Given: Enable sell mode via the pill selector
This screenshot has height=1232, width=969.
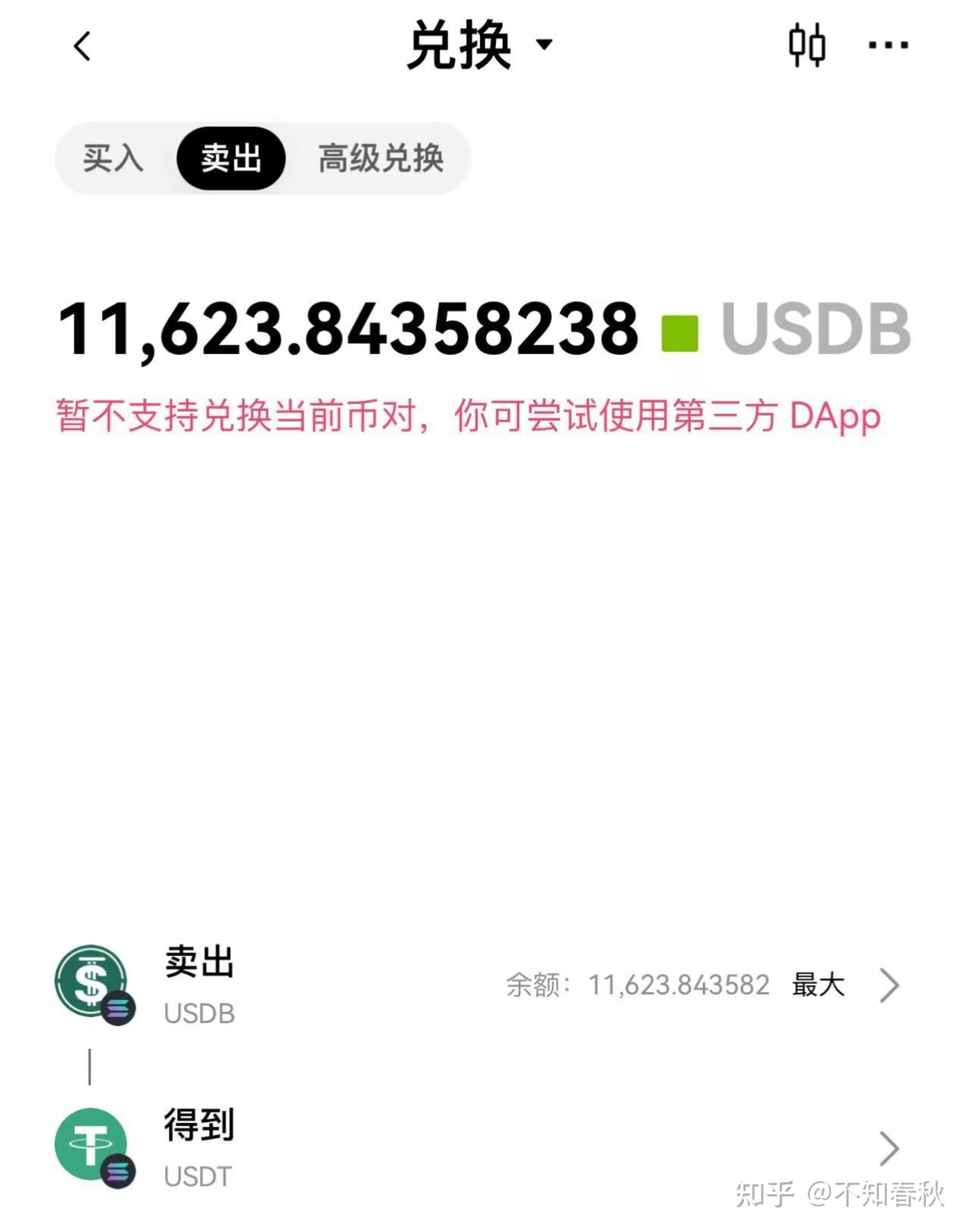Looking at the screenshot, I should tap(231, 158).
